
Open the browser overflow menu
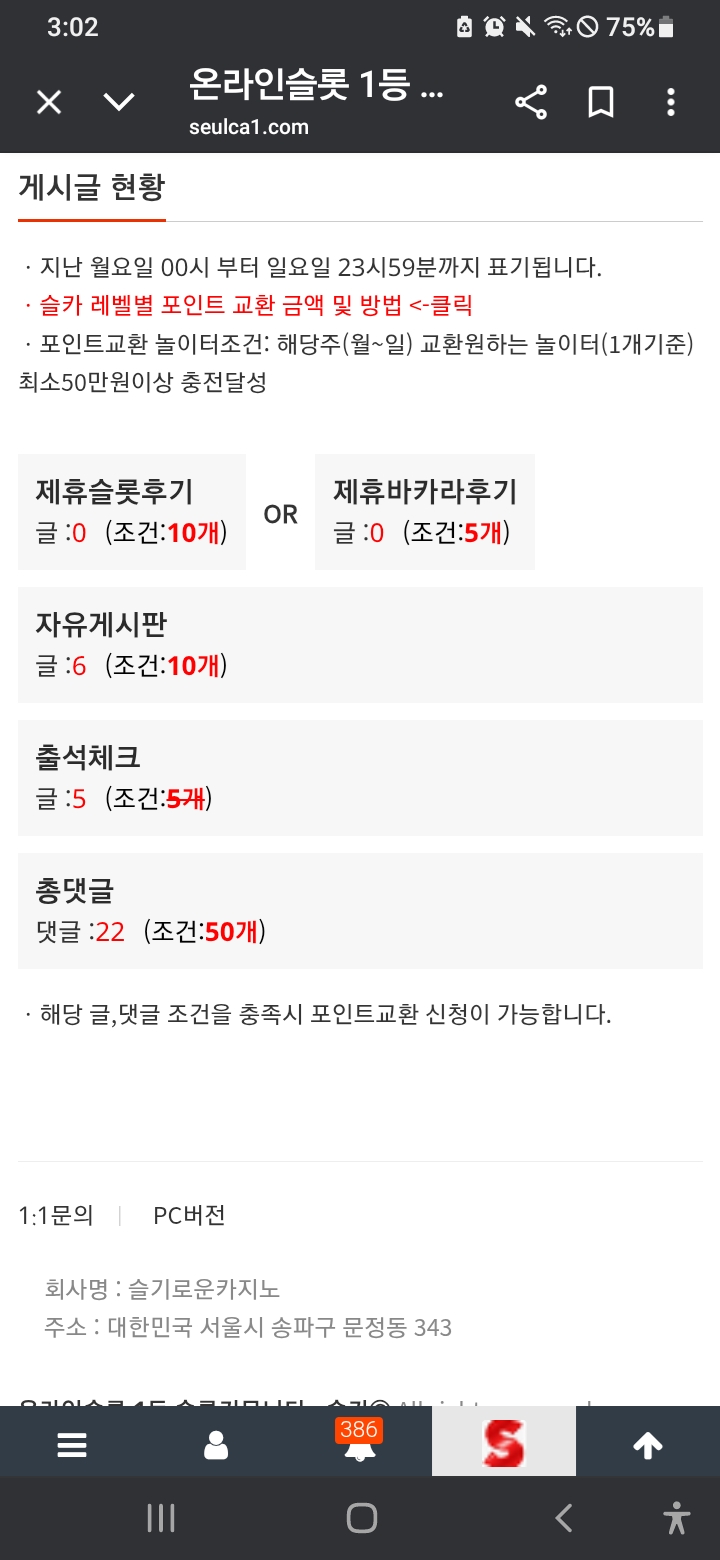671,102
